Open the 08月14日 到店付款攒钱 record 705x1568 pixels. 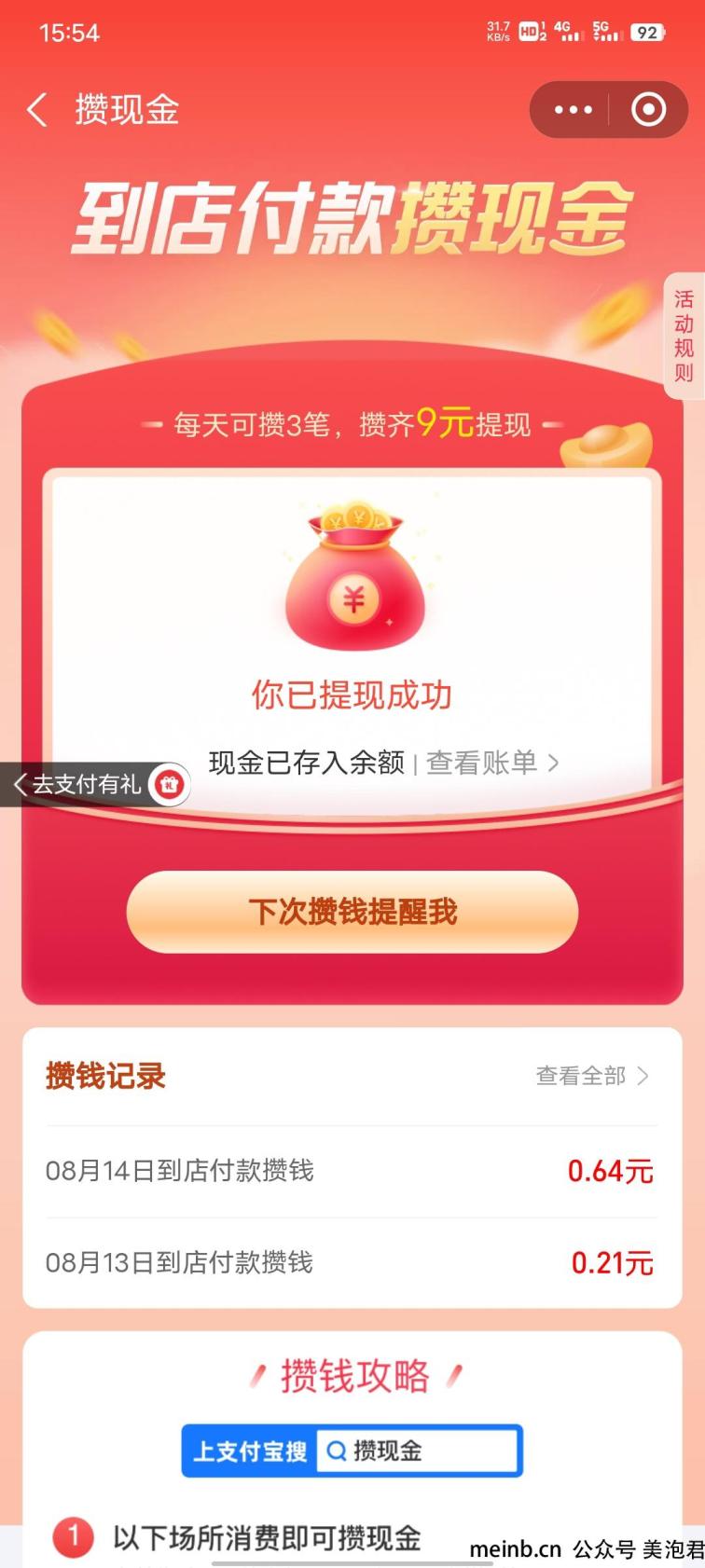[x=352, y=1171]
